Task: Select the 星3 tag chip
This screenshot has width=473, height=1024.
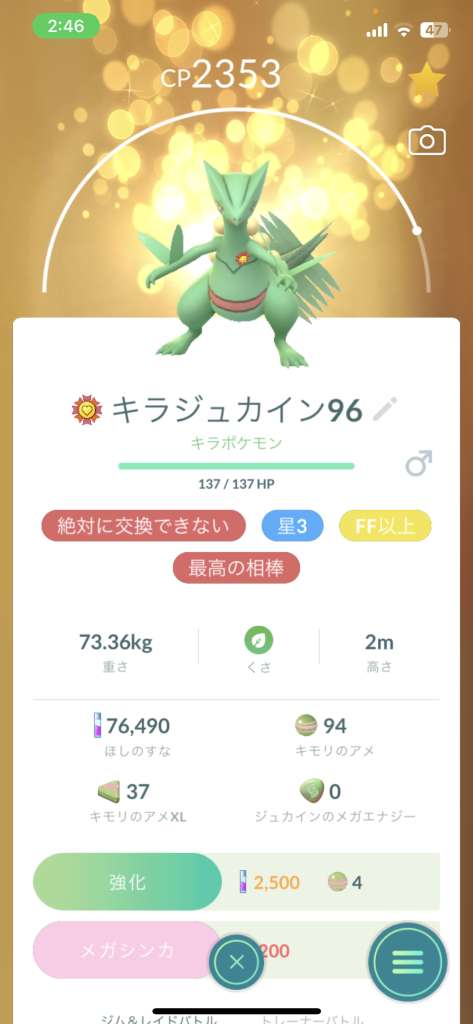Action: (x=292, y=526)
